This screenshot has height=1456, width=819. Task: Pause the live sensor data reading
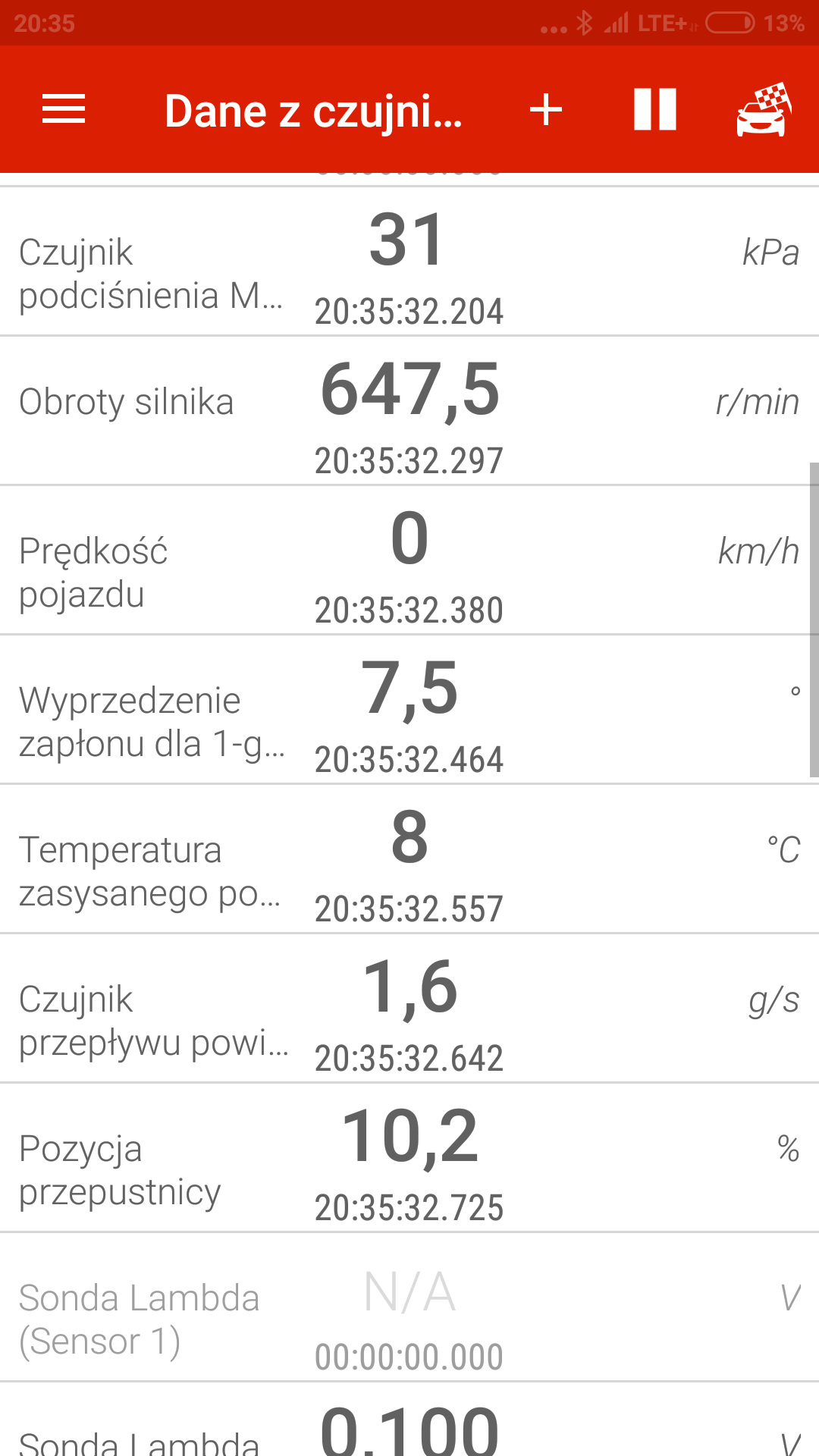[654, 110]
